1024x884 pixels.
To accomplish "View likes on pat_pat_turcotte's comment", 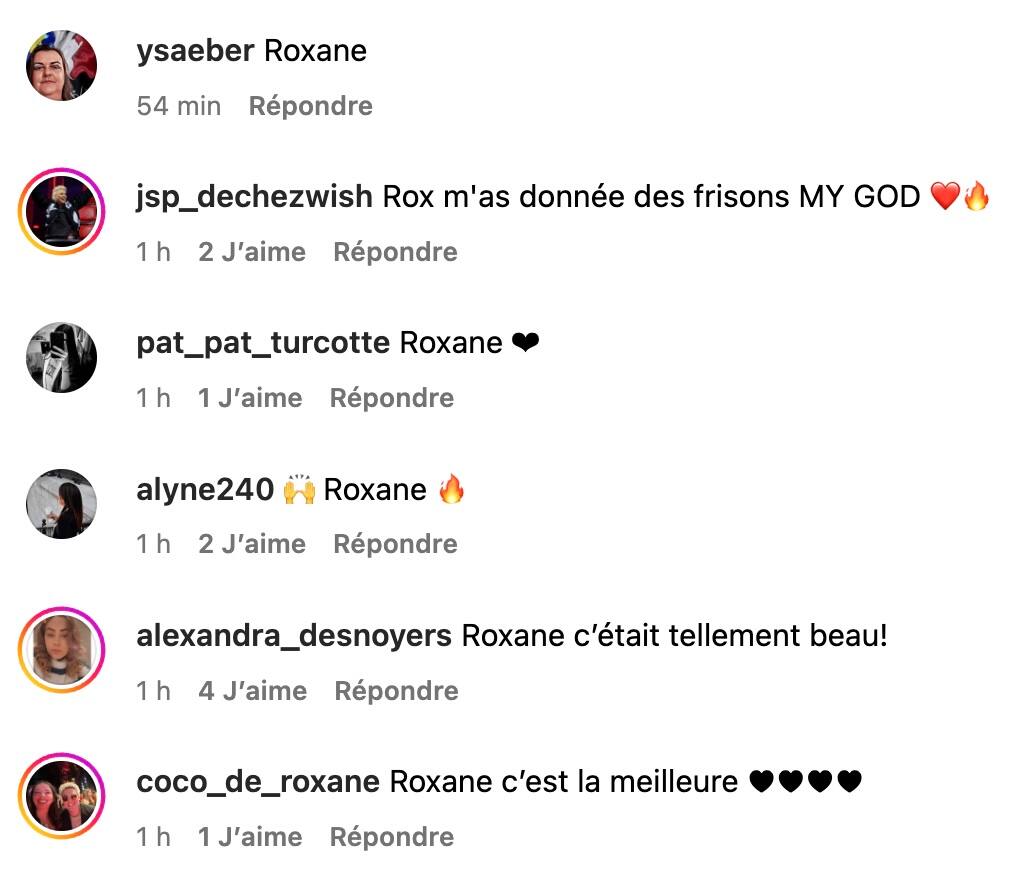I will tap(249, 398).
